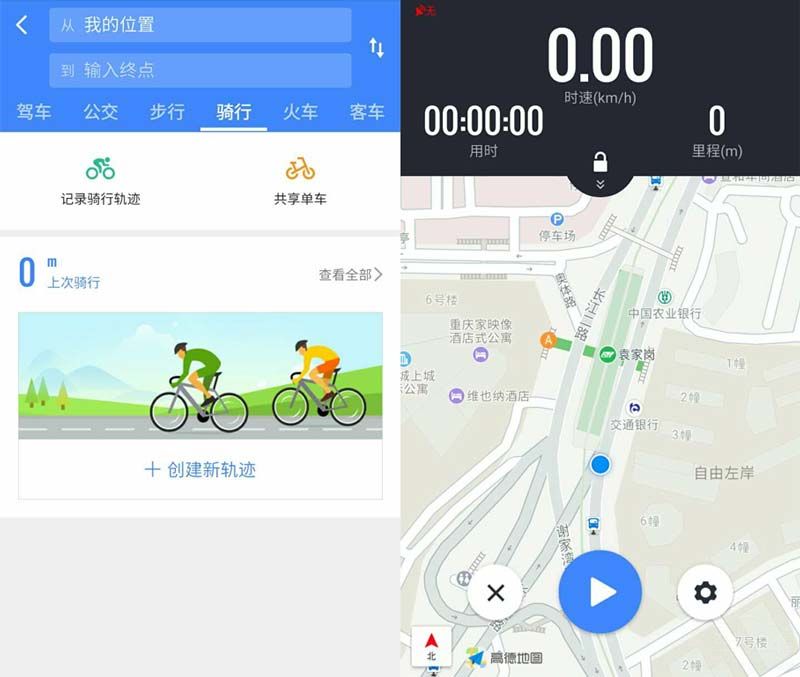
Task: Open 共享单车
Action: pyautogui.click(x=300, y=180)
